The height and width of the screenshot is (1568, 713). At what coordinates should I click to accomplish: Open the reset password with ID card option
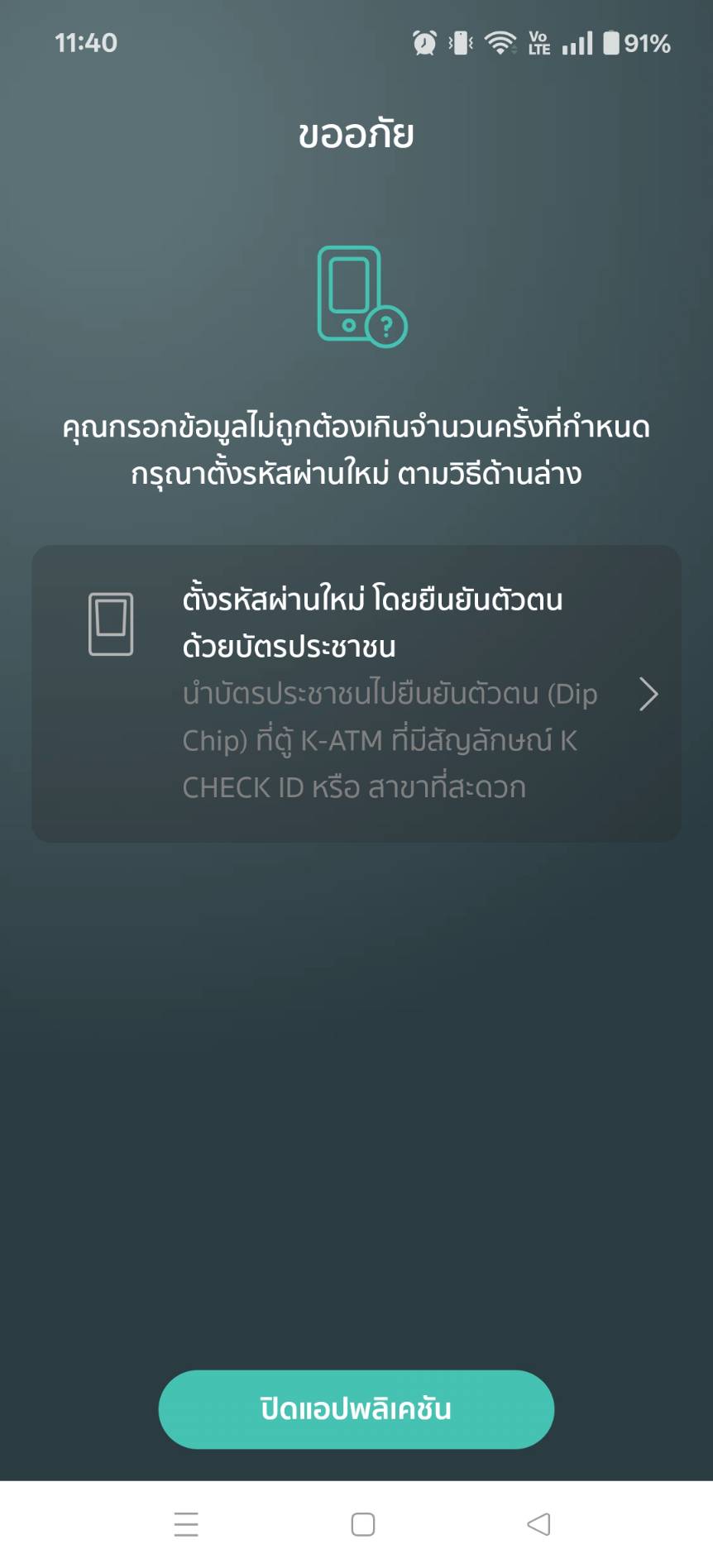(x=356, y=693)
